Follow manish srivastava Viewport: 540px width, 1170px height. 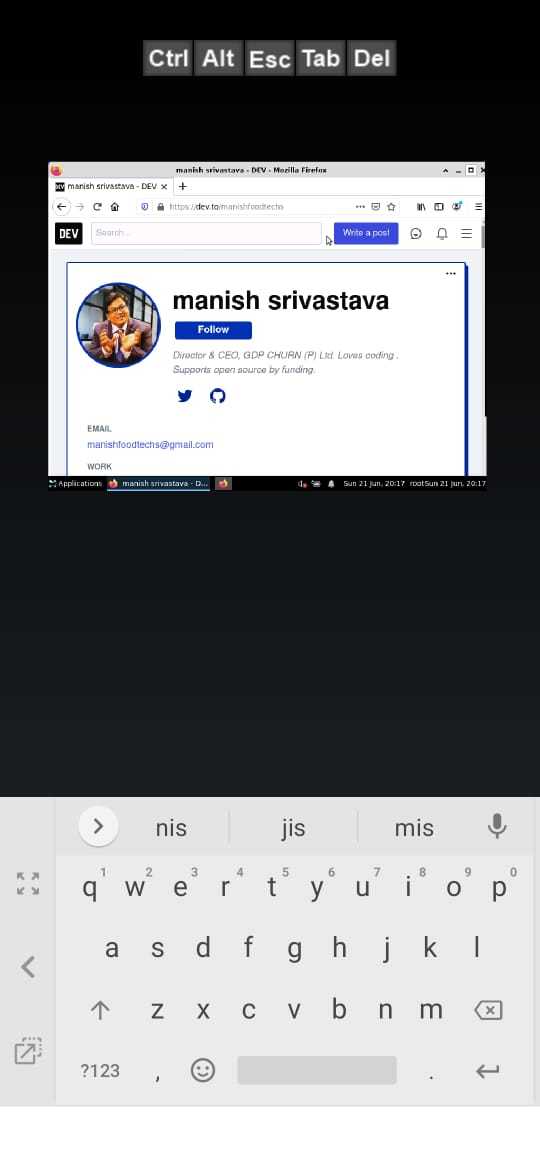(x=213, y=330)
